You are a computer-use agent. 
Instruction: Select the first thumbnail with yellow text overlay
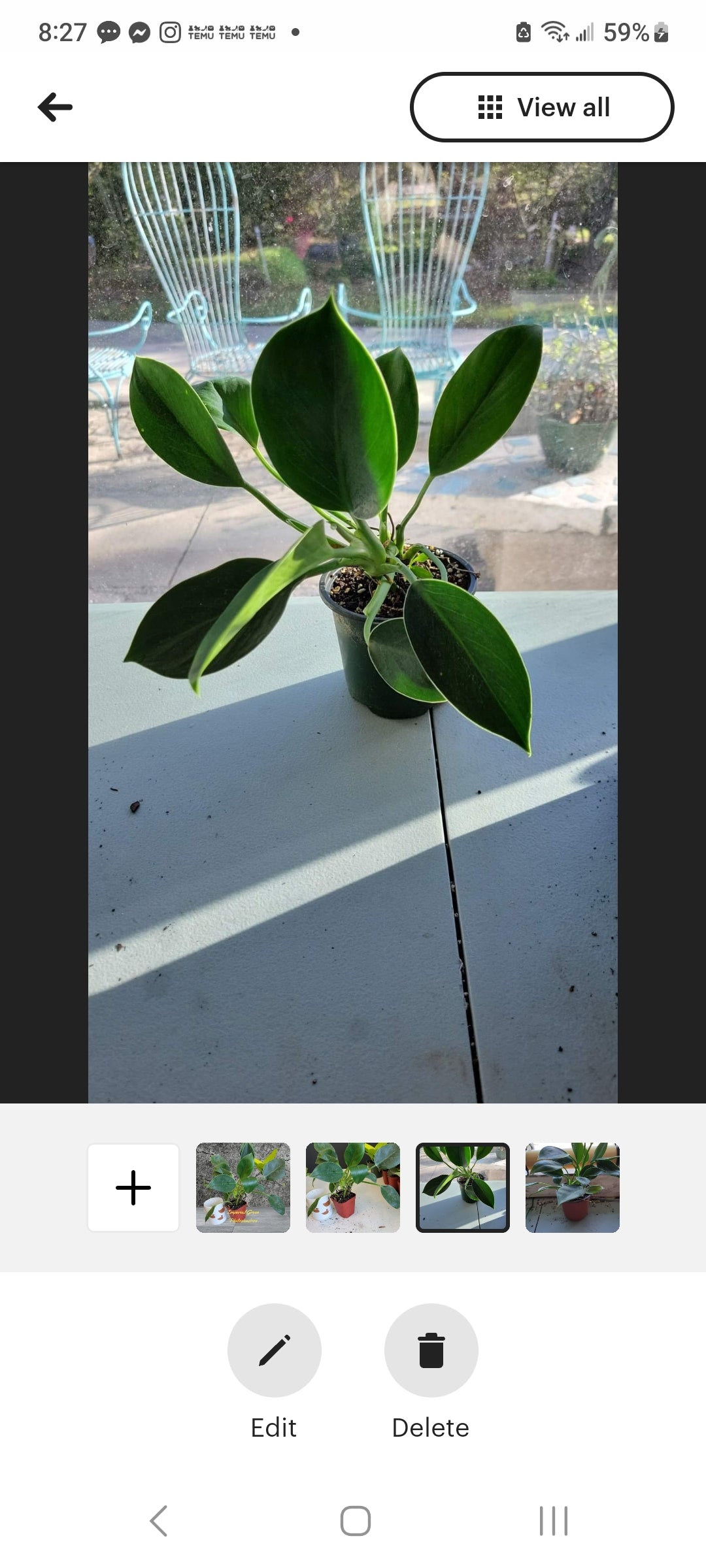point(243,1187)
